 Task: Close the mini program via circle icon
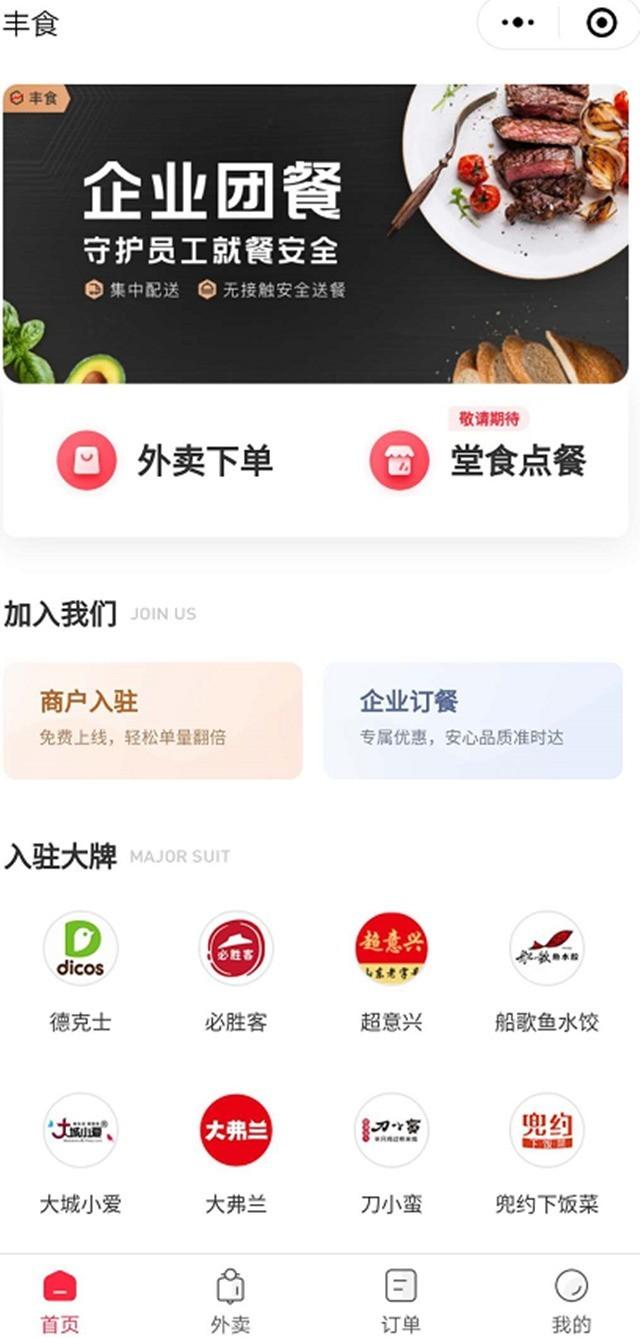click(x=601, y=23)
